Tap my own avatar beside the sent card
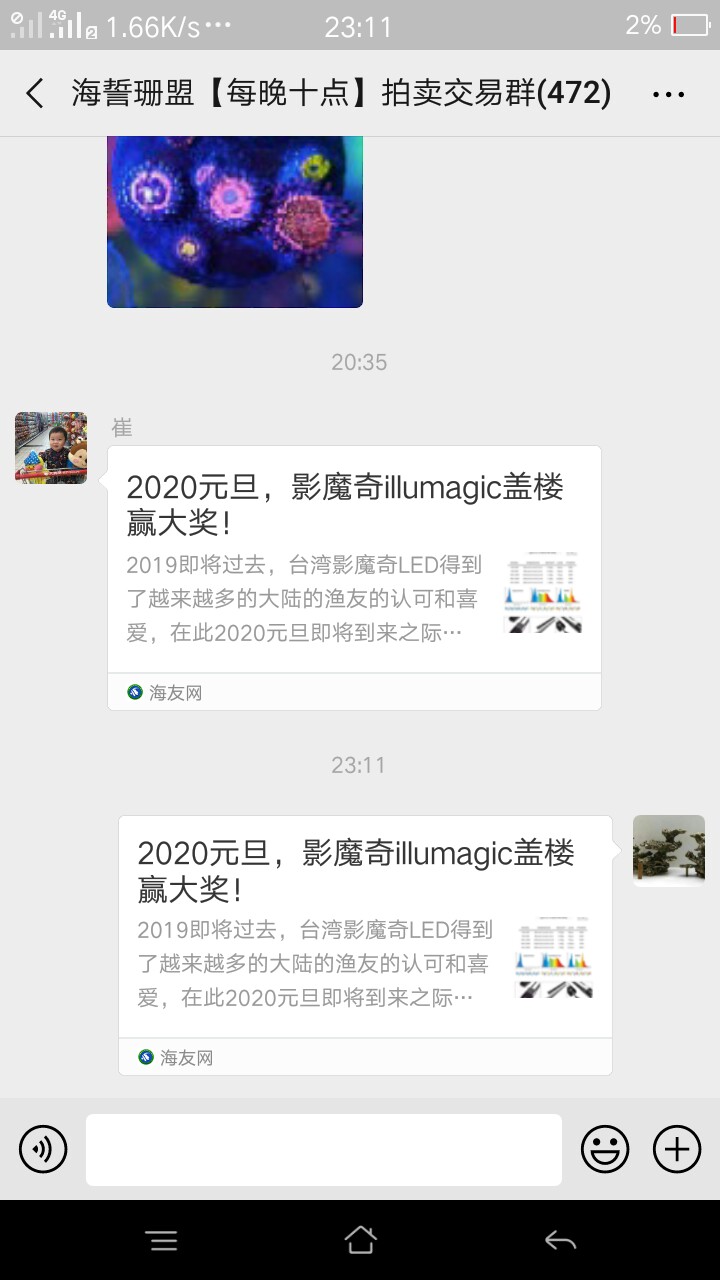The width and height of the screenshot is (720, 1280). point(668,851)
